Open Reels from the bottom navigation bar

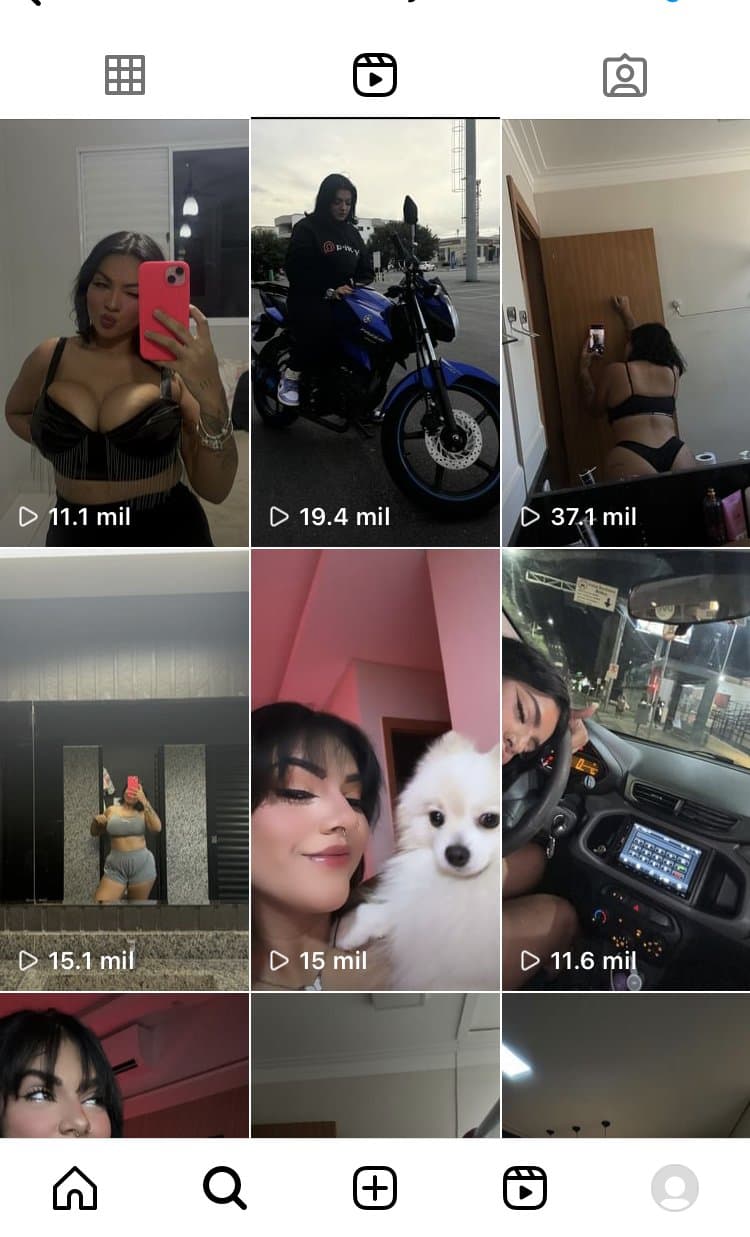[525, 1188]
